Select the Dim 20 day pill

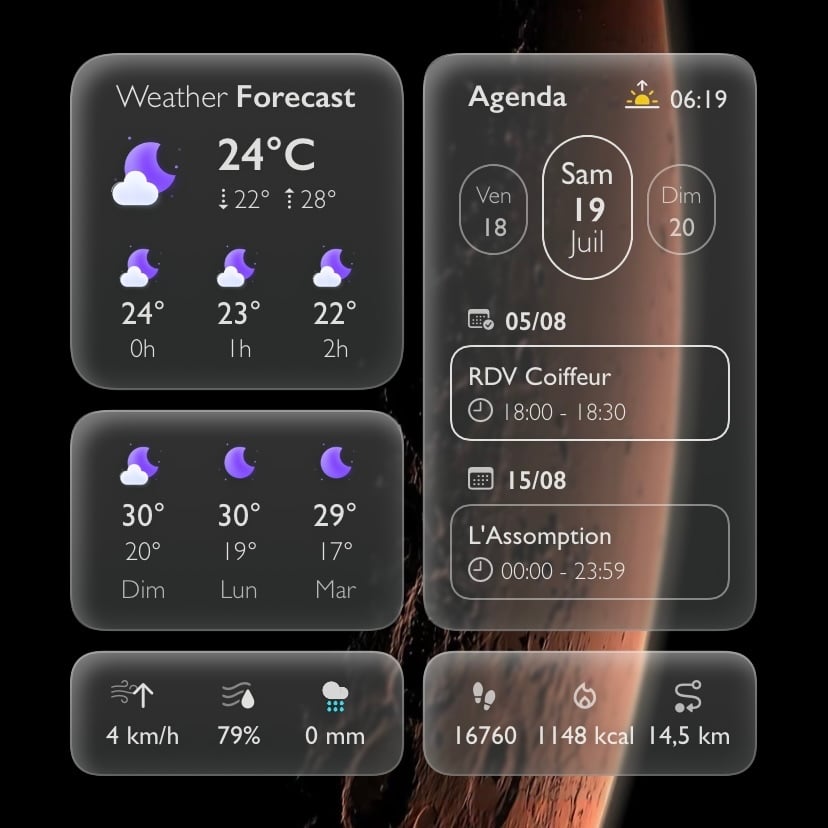coord(681,211)
